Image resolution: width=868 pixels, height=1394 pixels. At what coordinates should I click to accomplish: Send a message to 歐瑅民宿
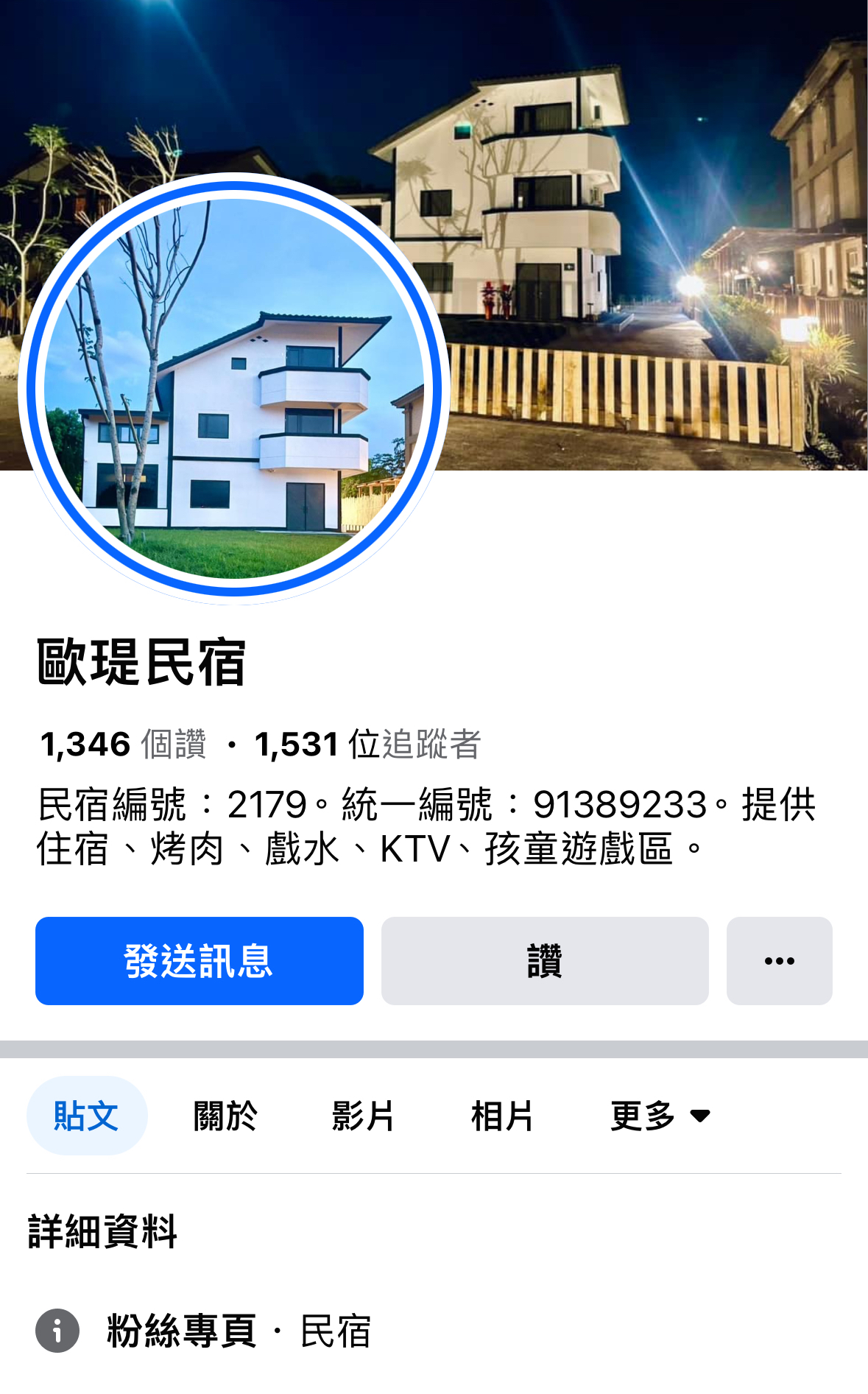click(x=199, y=960)
